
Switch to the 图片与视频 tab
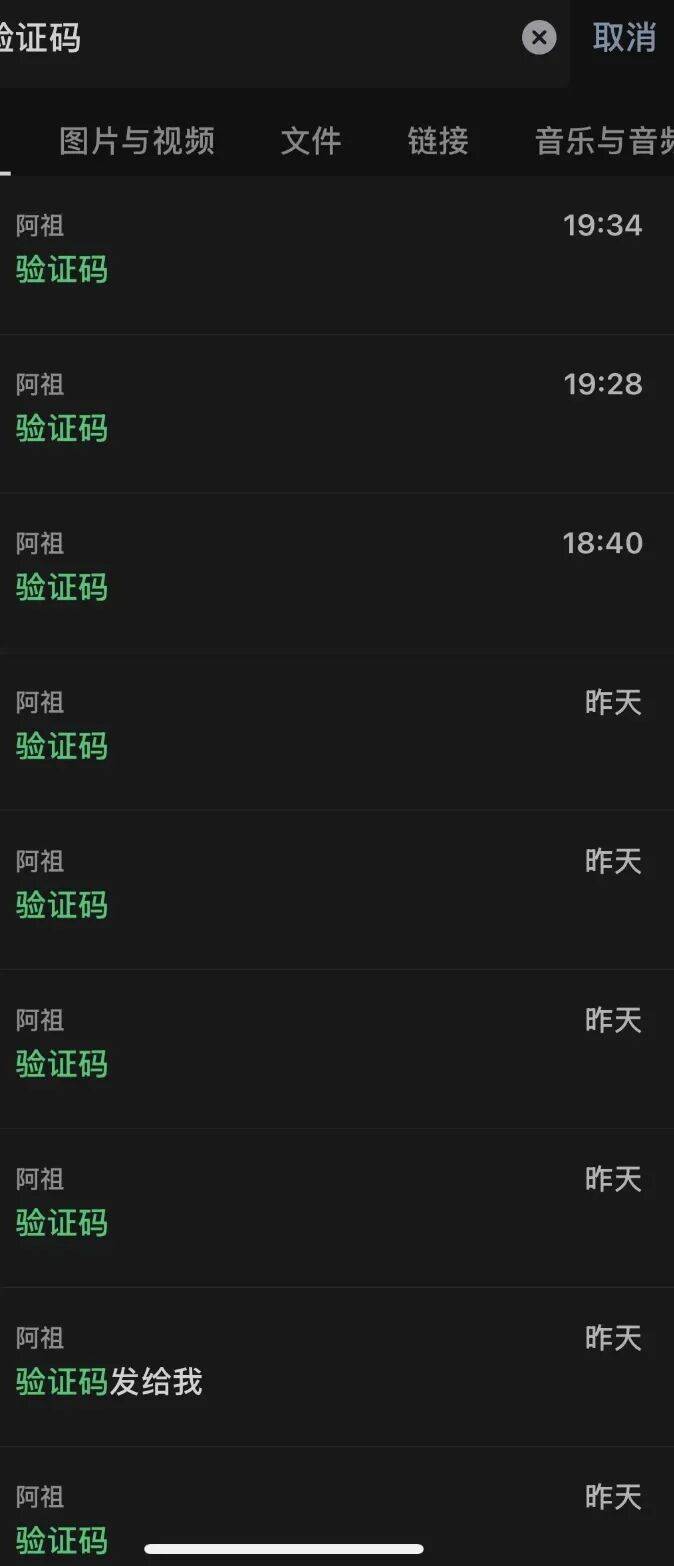click(137, 141)
